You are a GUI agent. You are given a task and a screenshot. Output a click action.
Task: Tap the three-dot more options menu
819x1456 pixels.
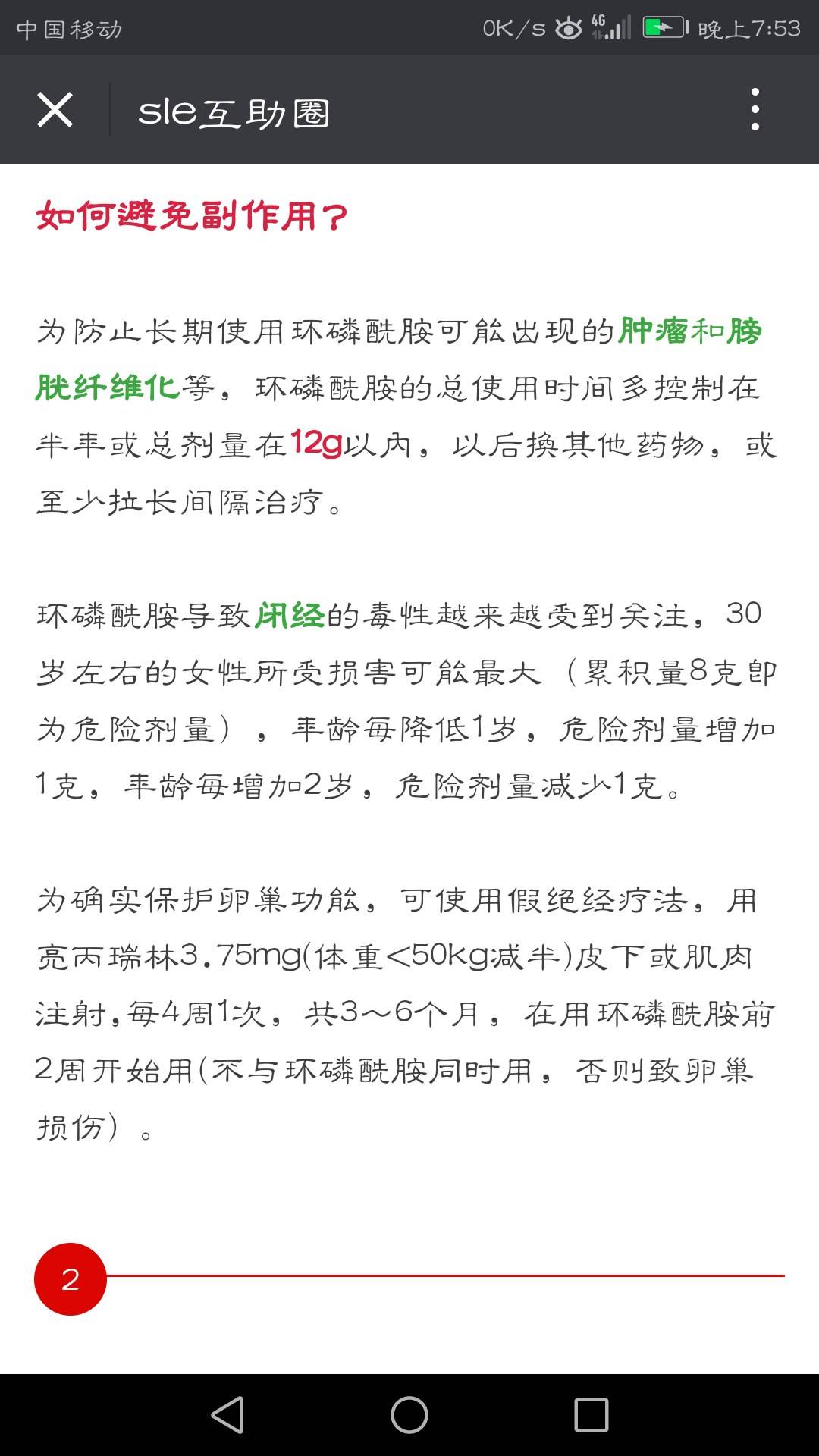[755, 109]
